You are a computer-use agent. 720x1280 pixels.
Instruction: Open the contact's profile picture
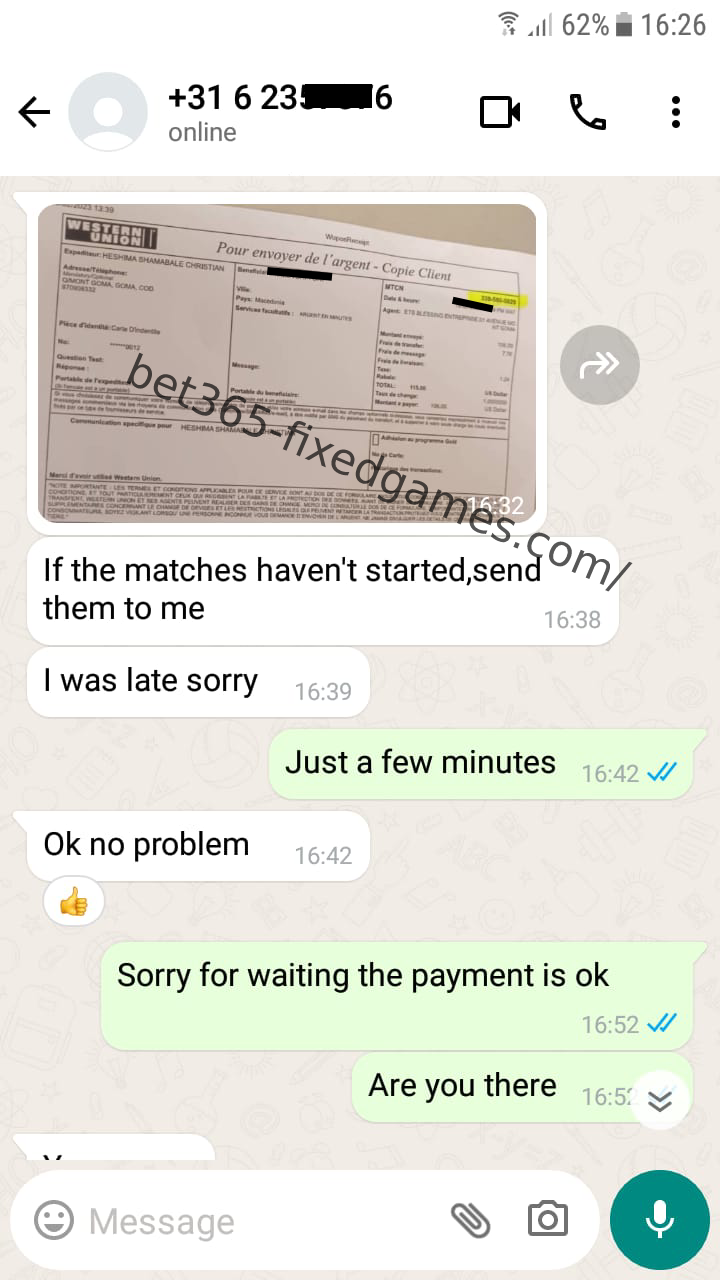pos(108,112)
